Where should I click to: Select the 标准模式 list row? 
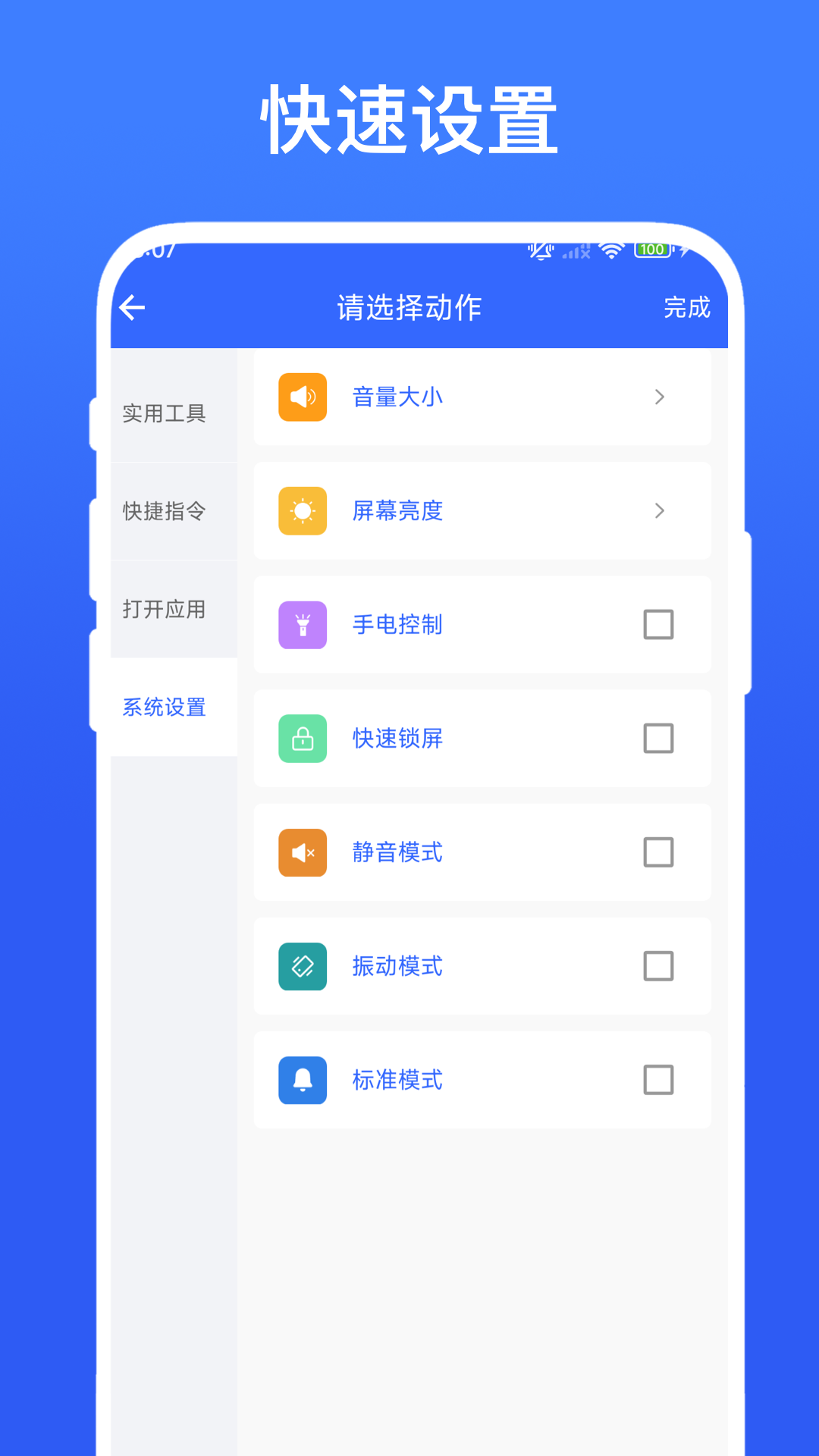482,1080
